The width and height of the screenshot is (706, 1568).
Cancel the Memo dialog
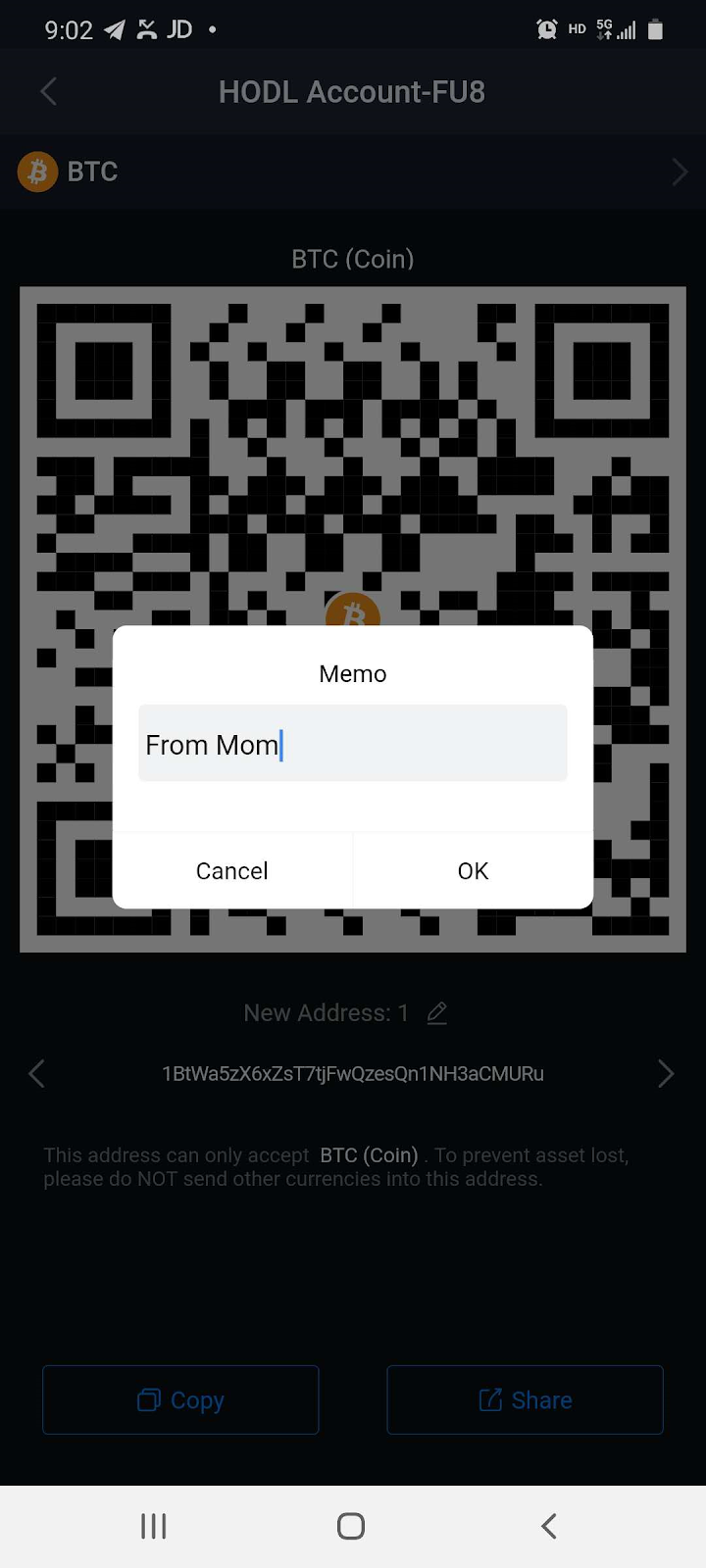pos(231,871)
